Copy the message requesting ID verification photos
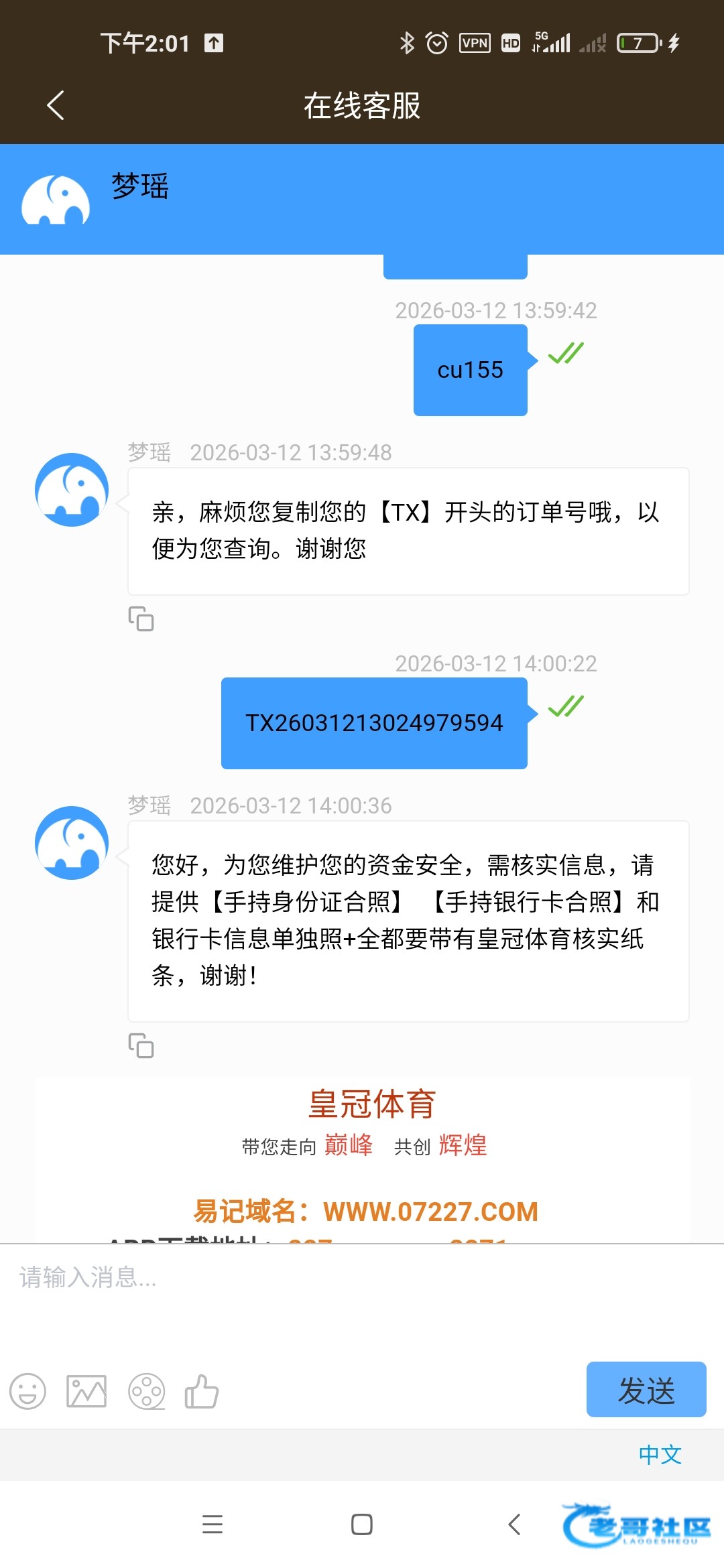Image resolution: width=724 pixels, height=1568 pixels. [141, 1045]
